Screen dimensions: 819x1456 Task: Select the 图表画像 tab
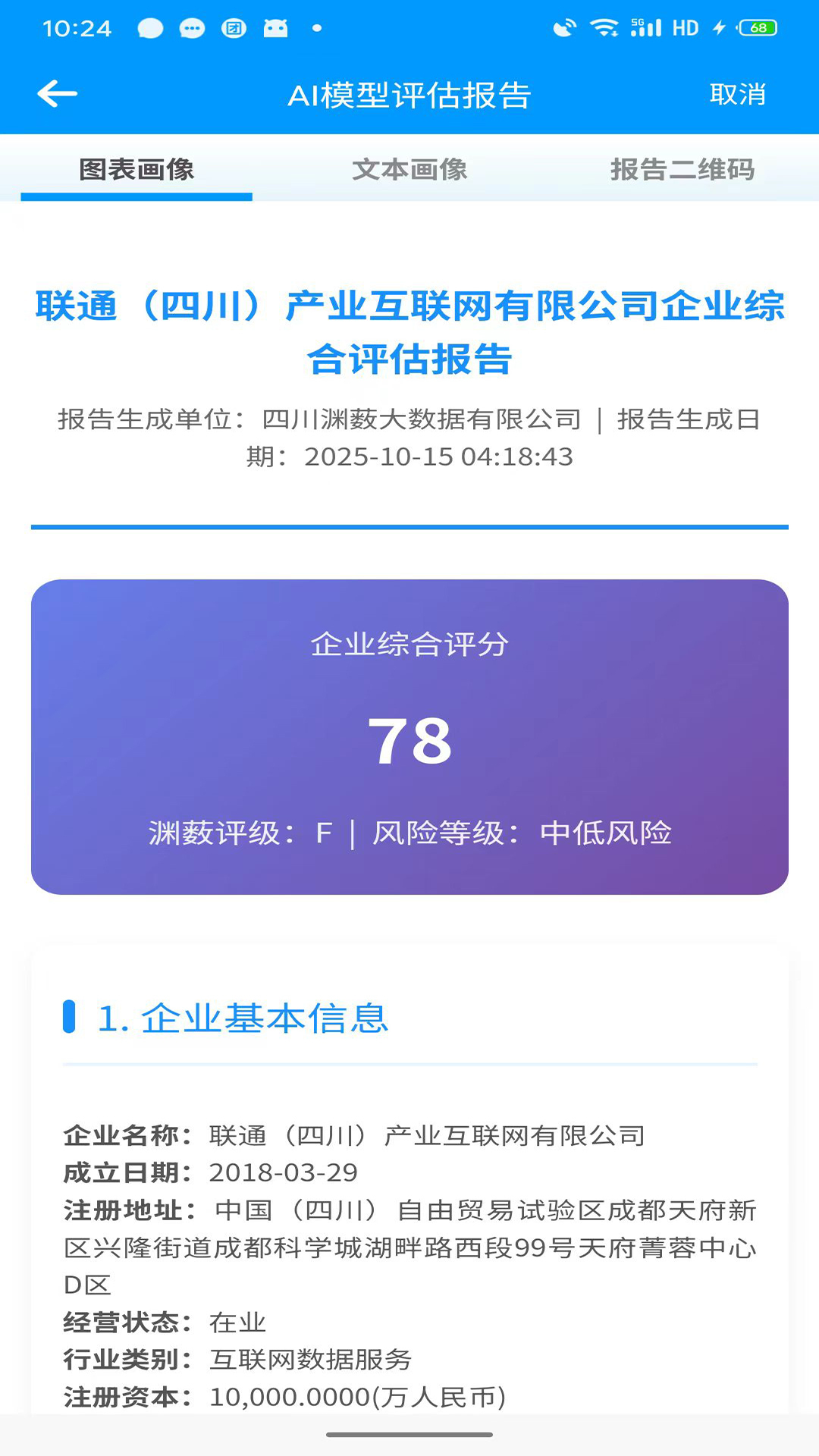tap(136, 169)
